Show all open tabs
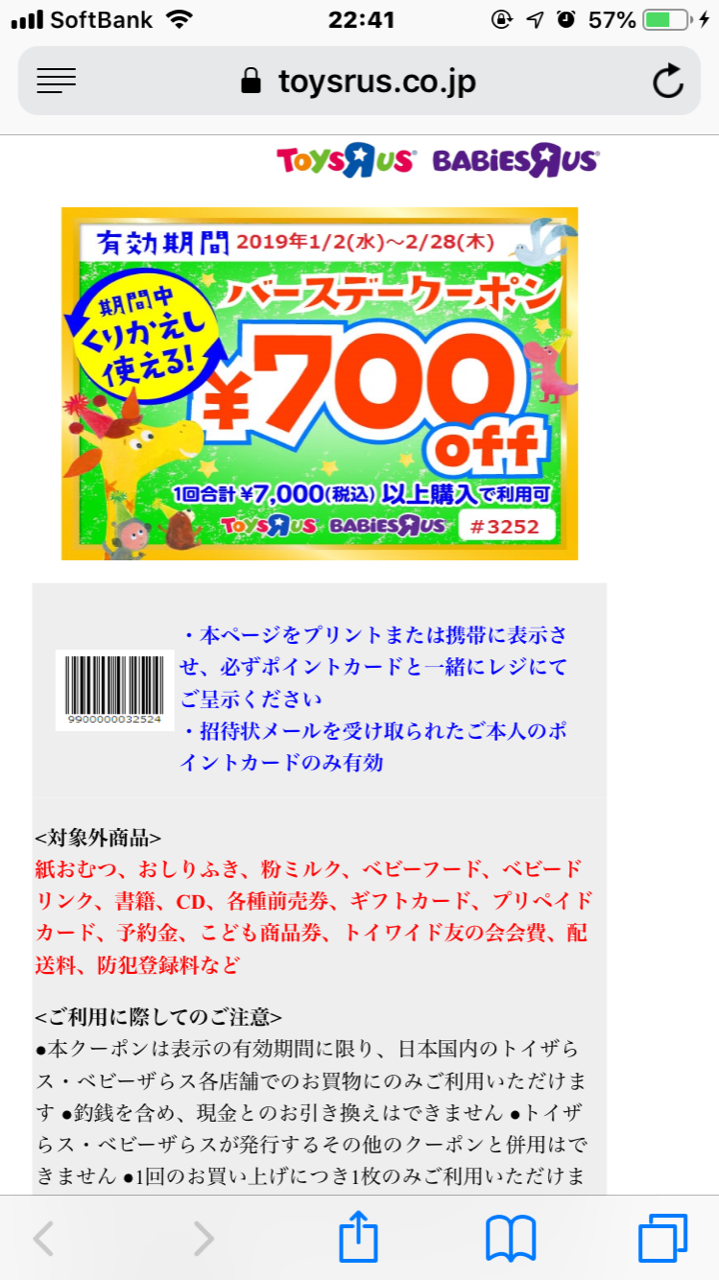The width and height of the screenshot is (719, 1280). [663, 1238]
